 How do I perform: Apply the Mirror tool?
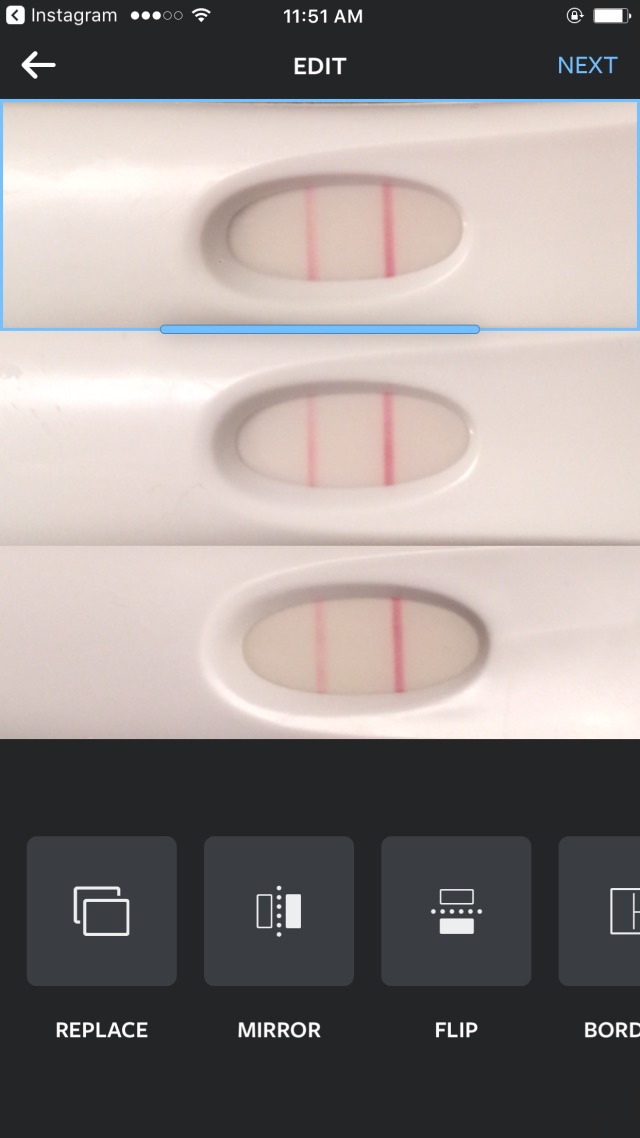point(279,911)
